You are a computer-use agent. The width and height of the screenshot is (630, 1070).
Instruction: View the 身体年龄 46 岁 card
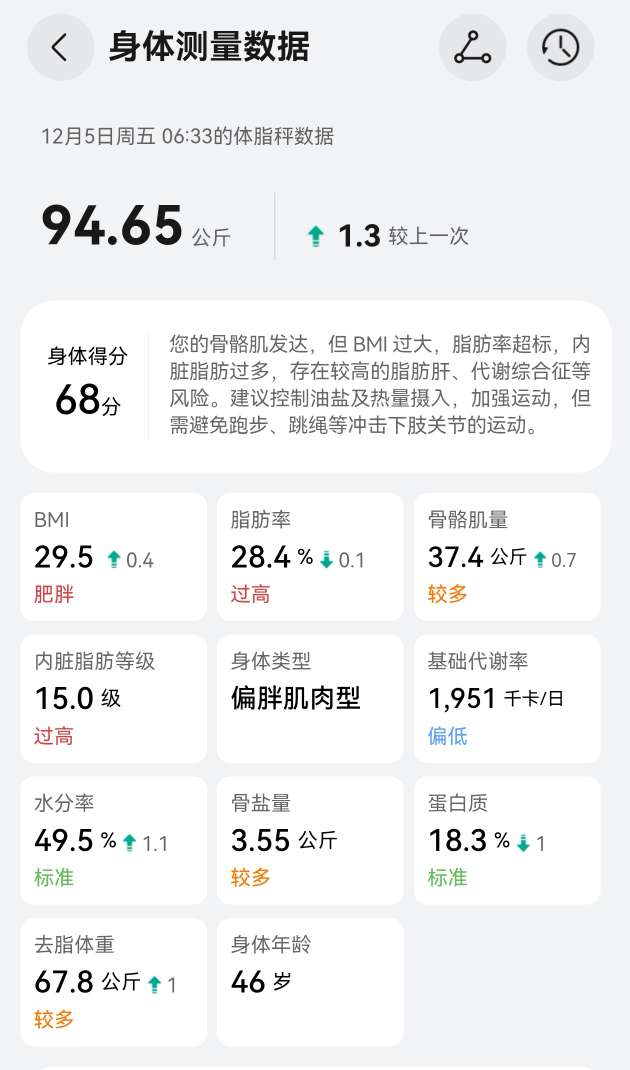click(x=310, y=982)
